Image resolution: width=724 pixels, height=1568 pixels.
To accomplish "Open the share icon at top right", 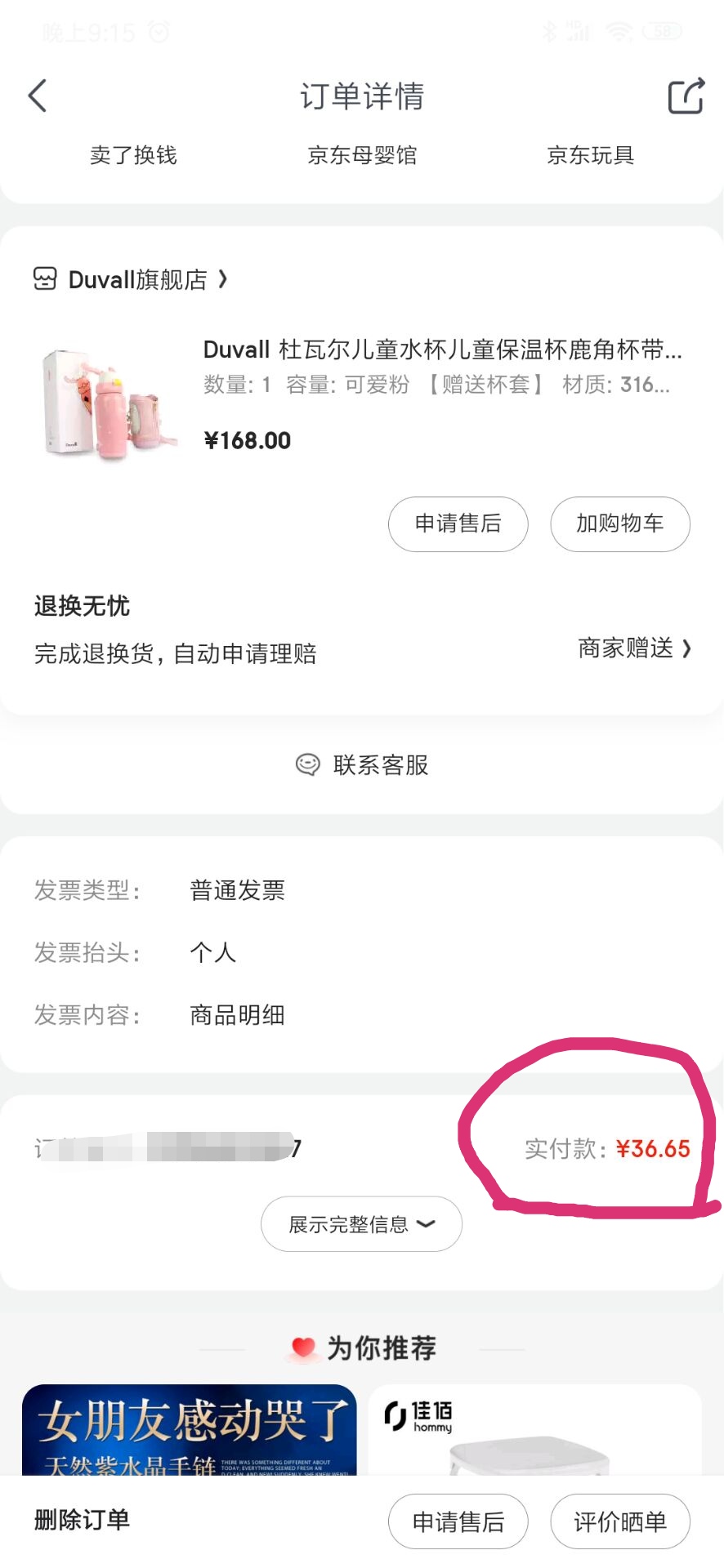I will point(686,96).
